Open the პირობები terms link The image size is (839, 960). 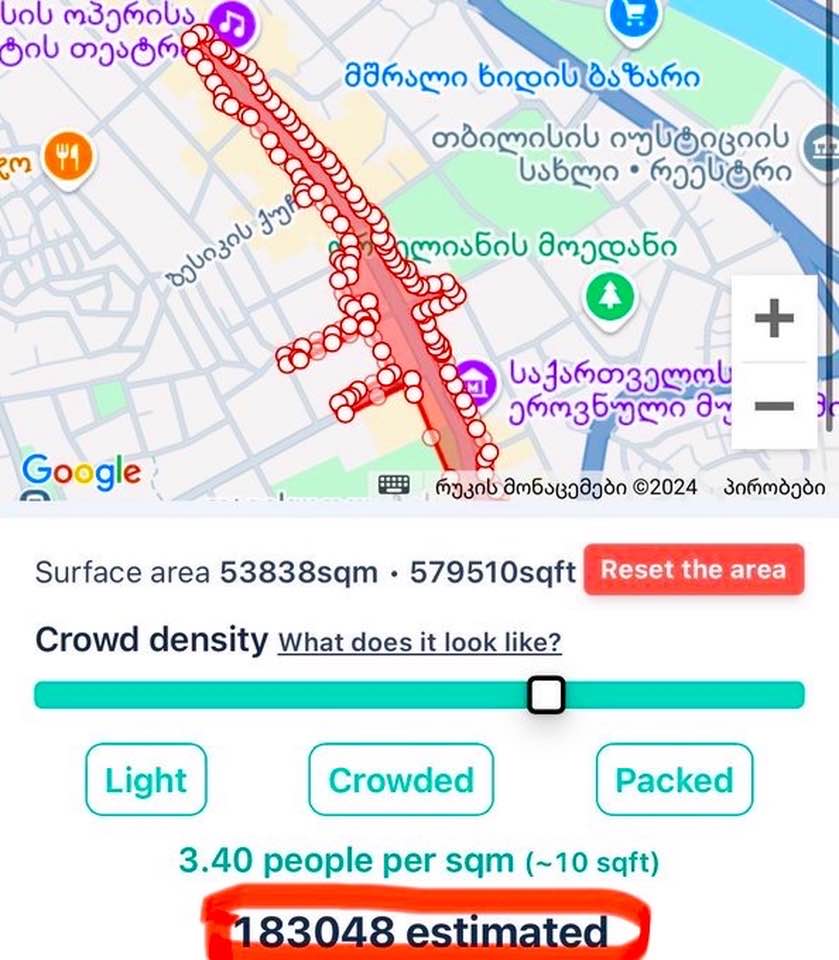(x=775, y=487)
